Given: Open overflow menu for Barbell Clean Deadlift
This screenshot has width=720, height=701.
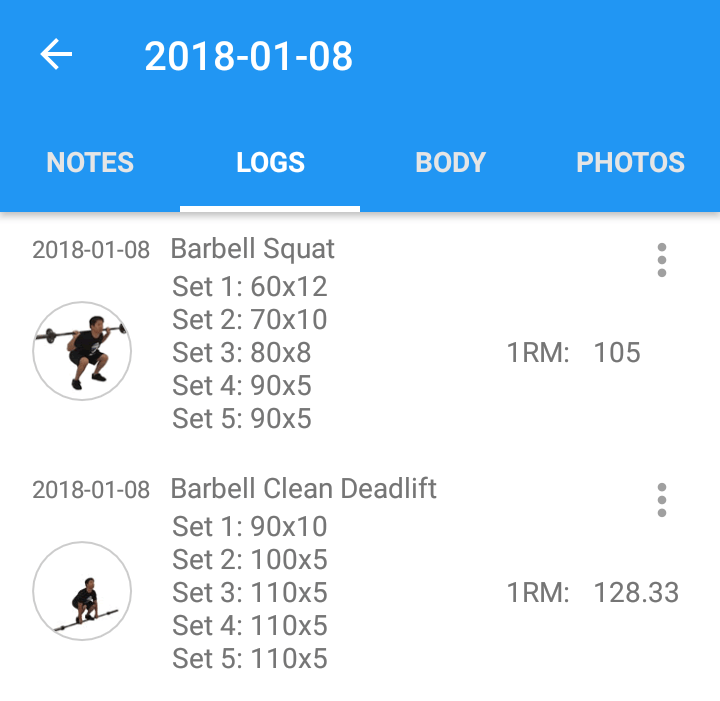Looking at the screenshot, I should point(661,500).
